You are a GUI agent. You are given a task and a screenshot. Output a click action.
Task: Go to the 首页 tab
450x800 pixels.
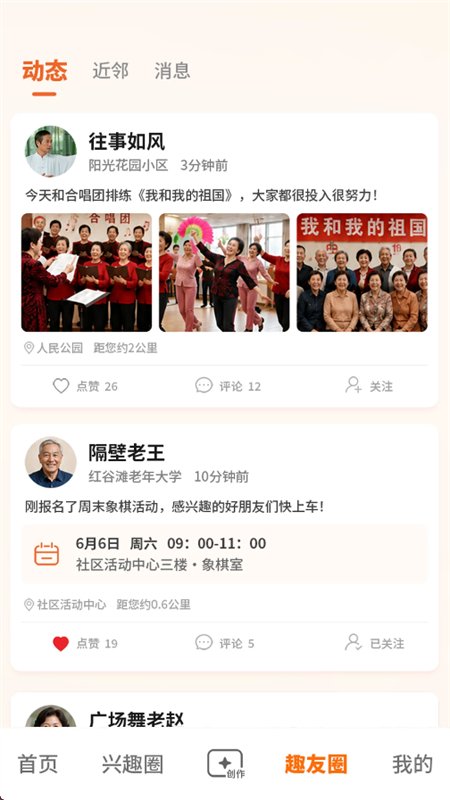(x=38, y=764)
